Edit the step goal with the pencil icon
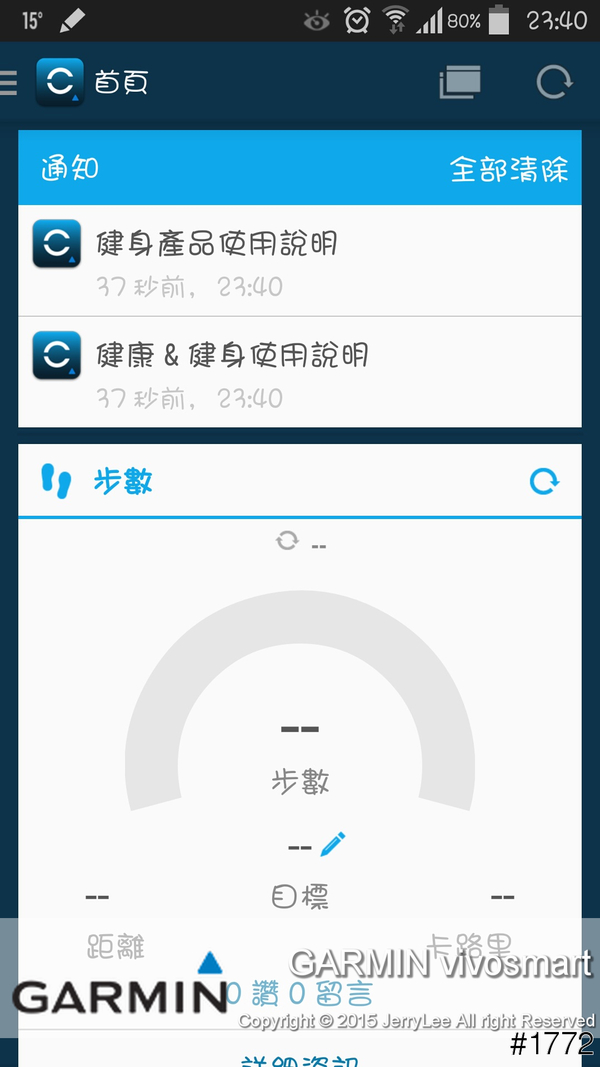Viewport: 600px width, 1067px height. coord(332,845)
